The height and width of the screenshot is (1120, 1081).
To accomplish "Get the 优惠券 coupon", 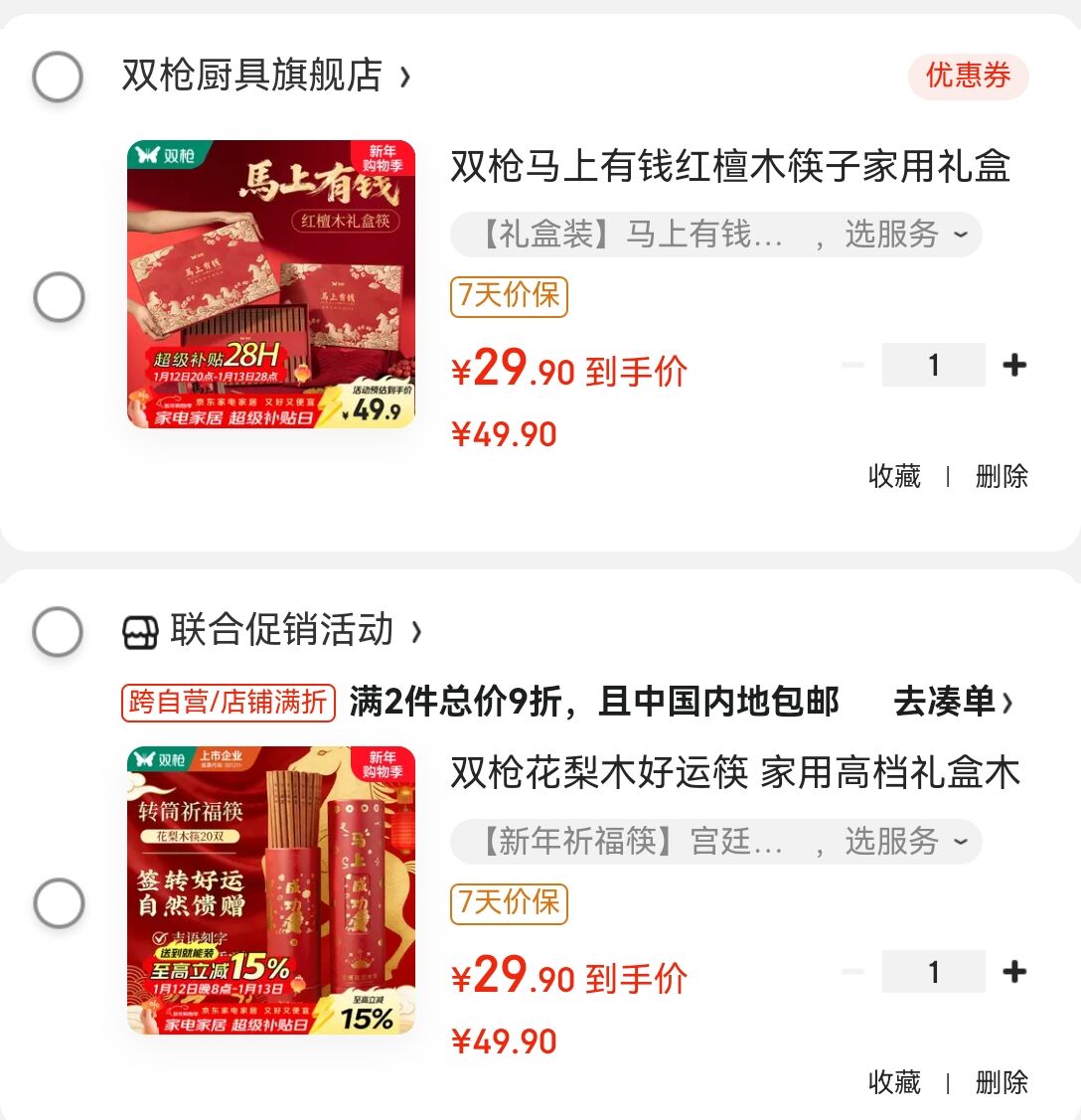I will (x=968, y=77).
